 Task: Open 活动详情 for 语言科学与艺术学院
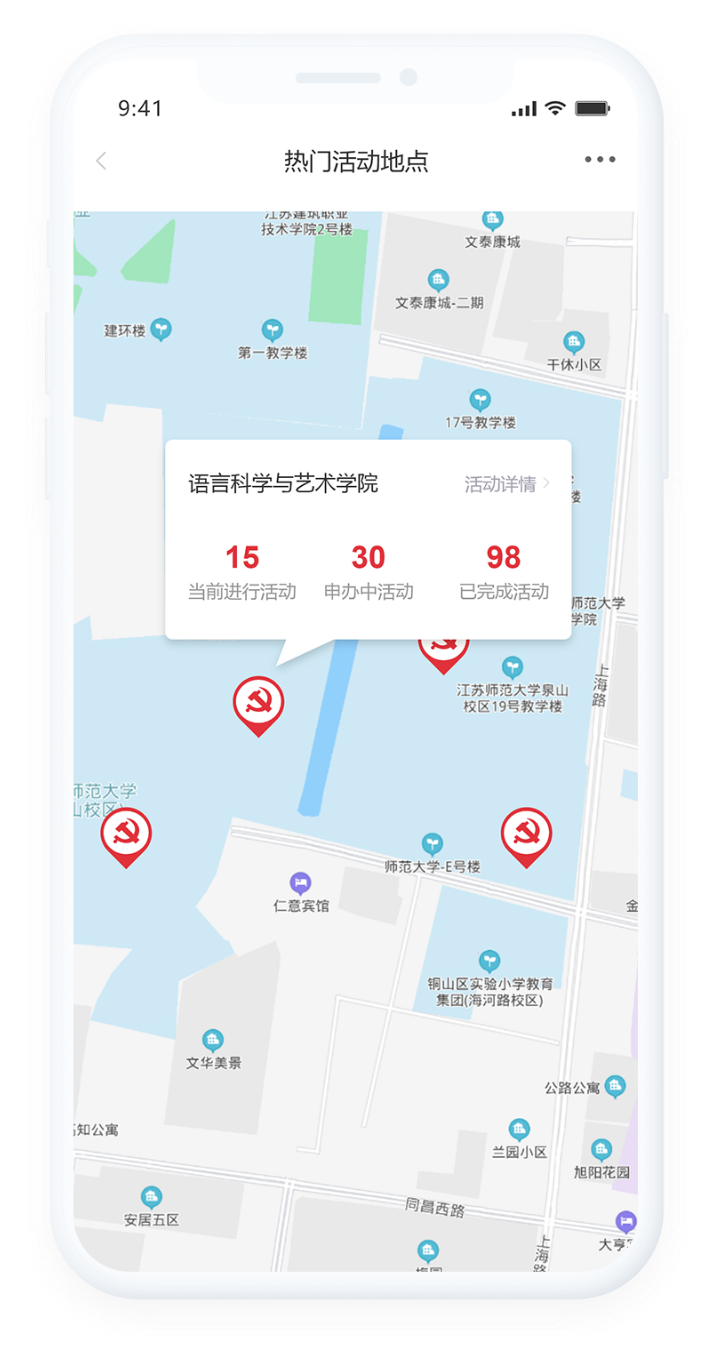pyautogui.click(x=507, y=485)
